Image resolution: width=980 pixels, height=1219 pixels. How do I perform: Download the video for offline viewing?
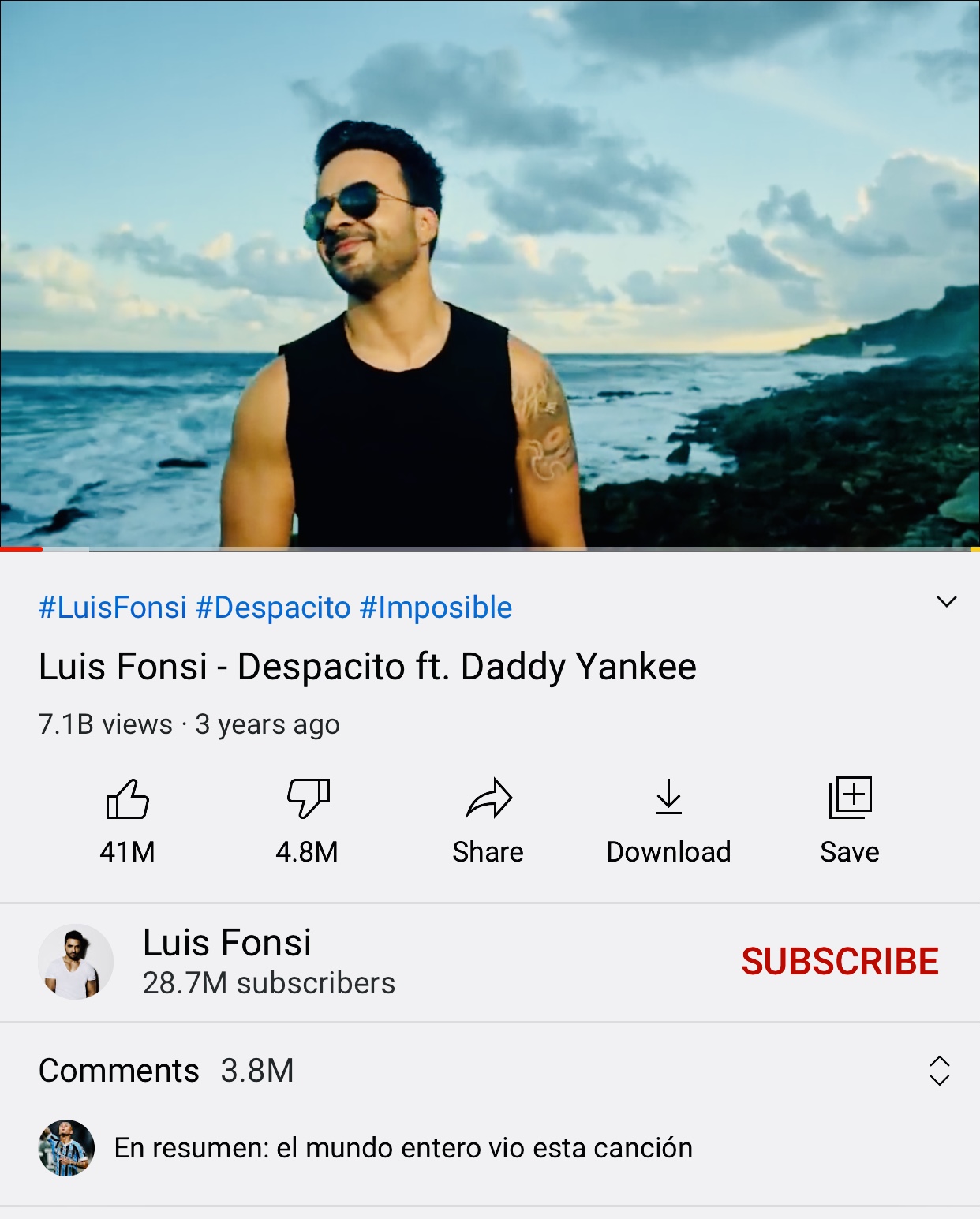pyautogui.click(x=668, y=800)
